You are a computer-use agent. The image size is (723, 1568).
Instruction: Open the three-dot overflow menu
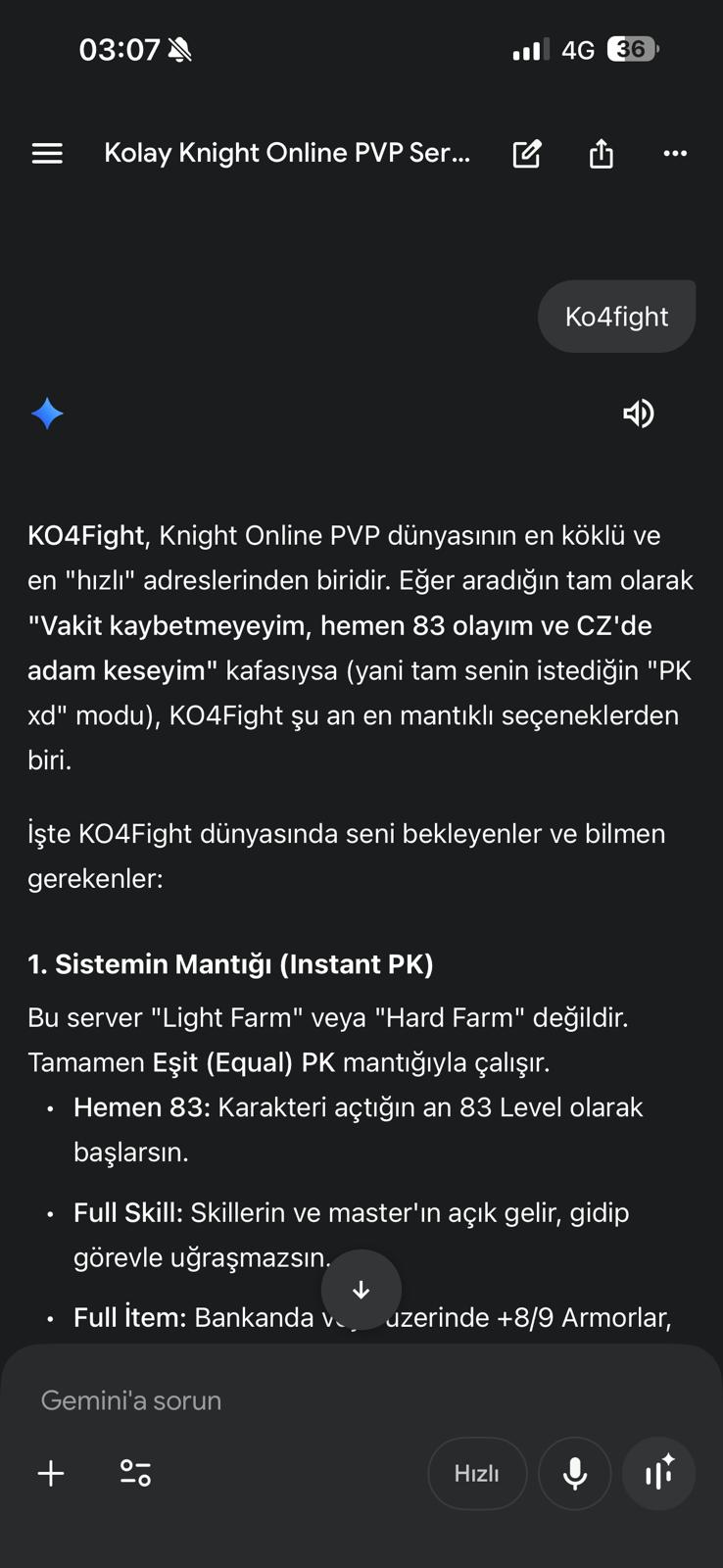(x=675, y=153)
